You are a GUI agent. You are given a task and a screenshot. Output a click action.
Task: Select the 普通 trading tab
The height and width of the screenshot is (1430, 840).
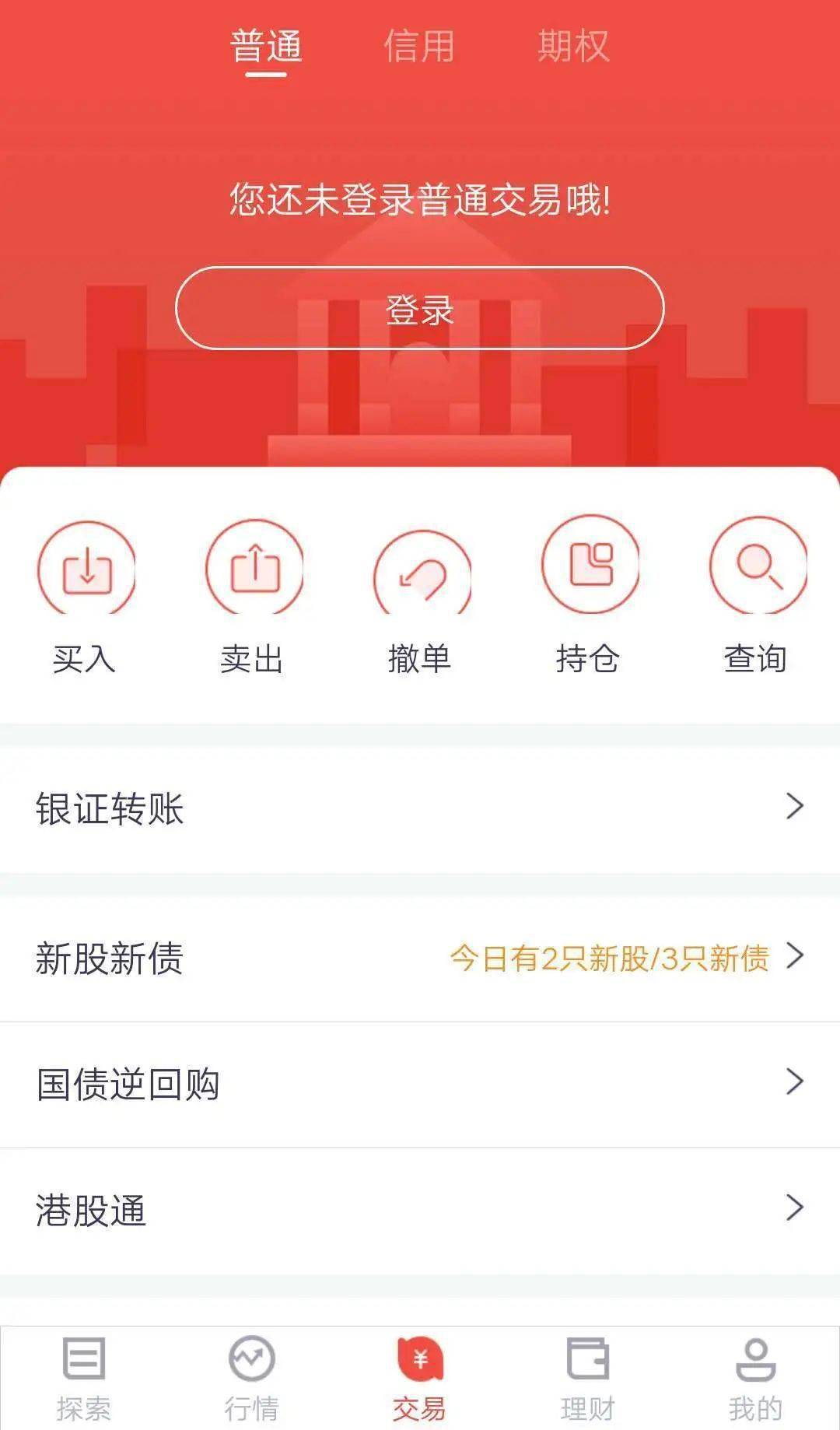[266, 46]
